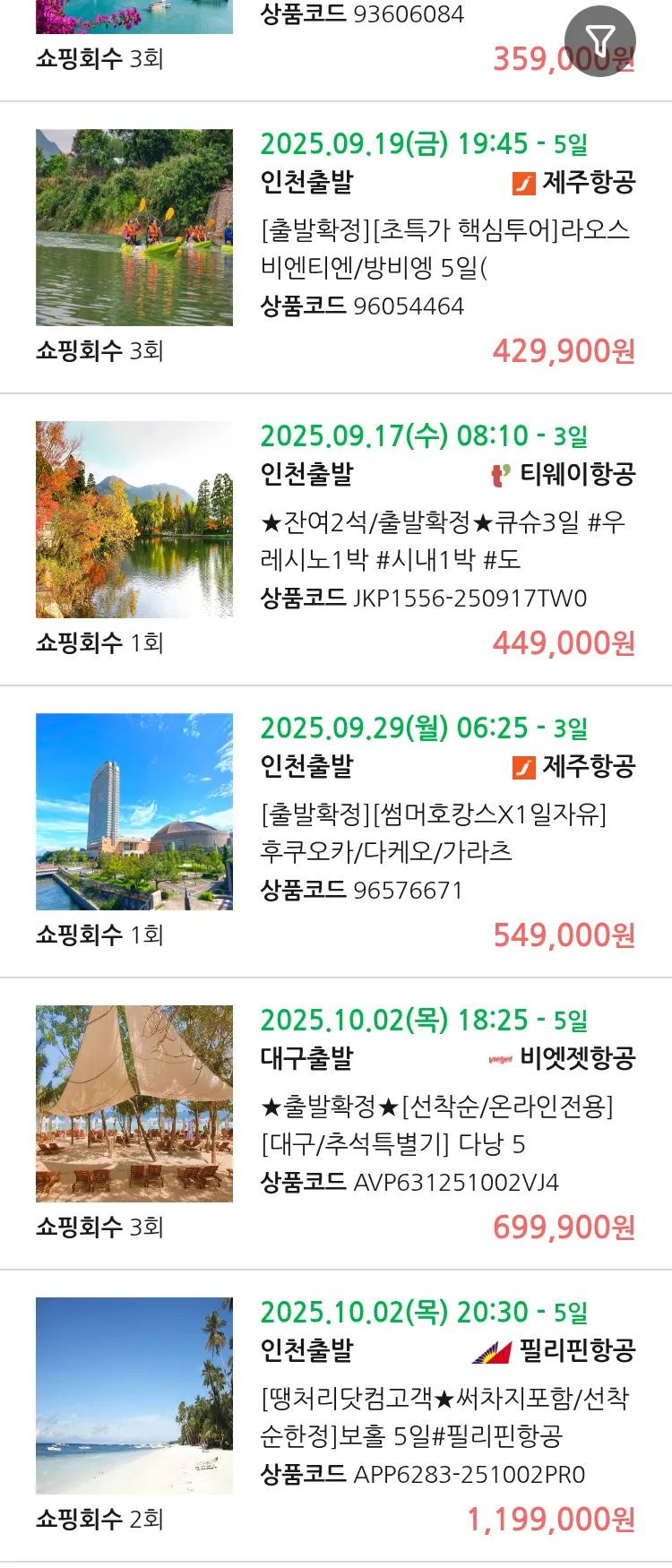Open the Laos Vientiane 5-day Jeju Air package
This screenshot has width=672, height=1568.
coord(445,248)
